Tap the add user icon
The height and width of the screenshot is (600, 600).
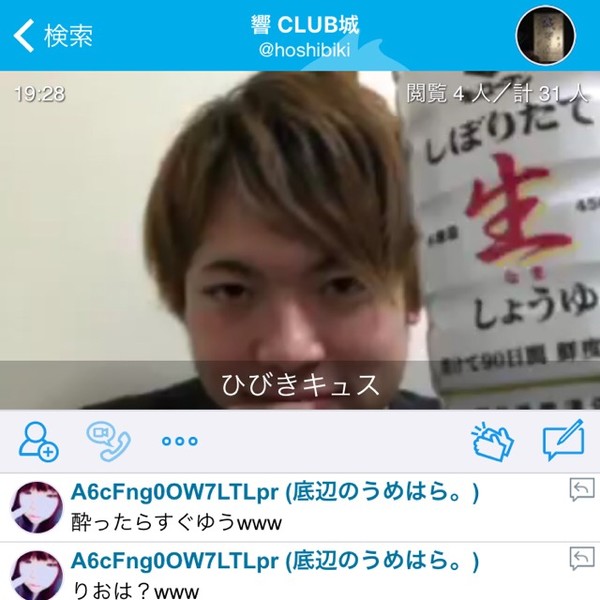[39, 440]
